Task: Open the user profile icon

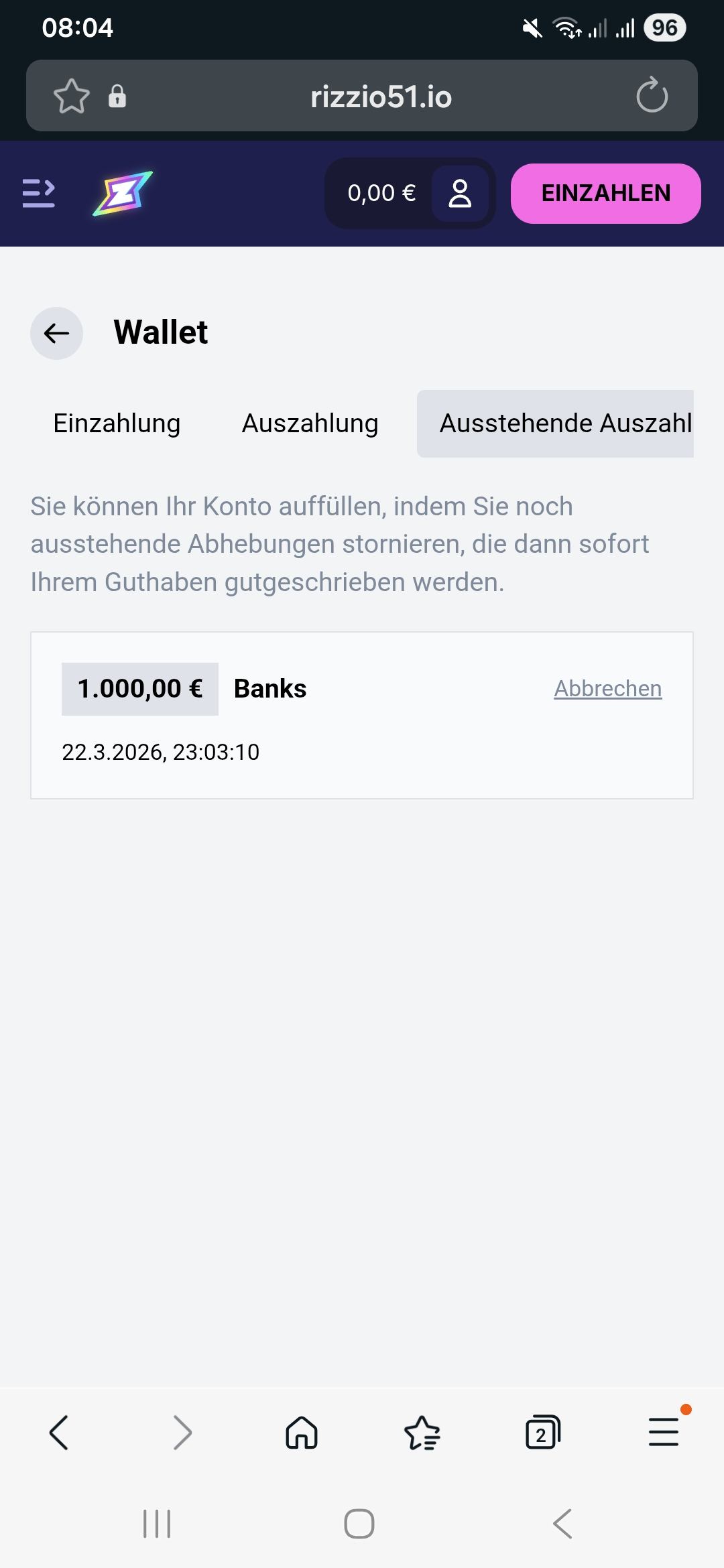Action: click(460, 194)
